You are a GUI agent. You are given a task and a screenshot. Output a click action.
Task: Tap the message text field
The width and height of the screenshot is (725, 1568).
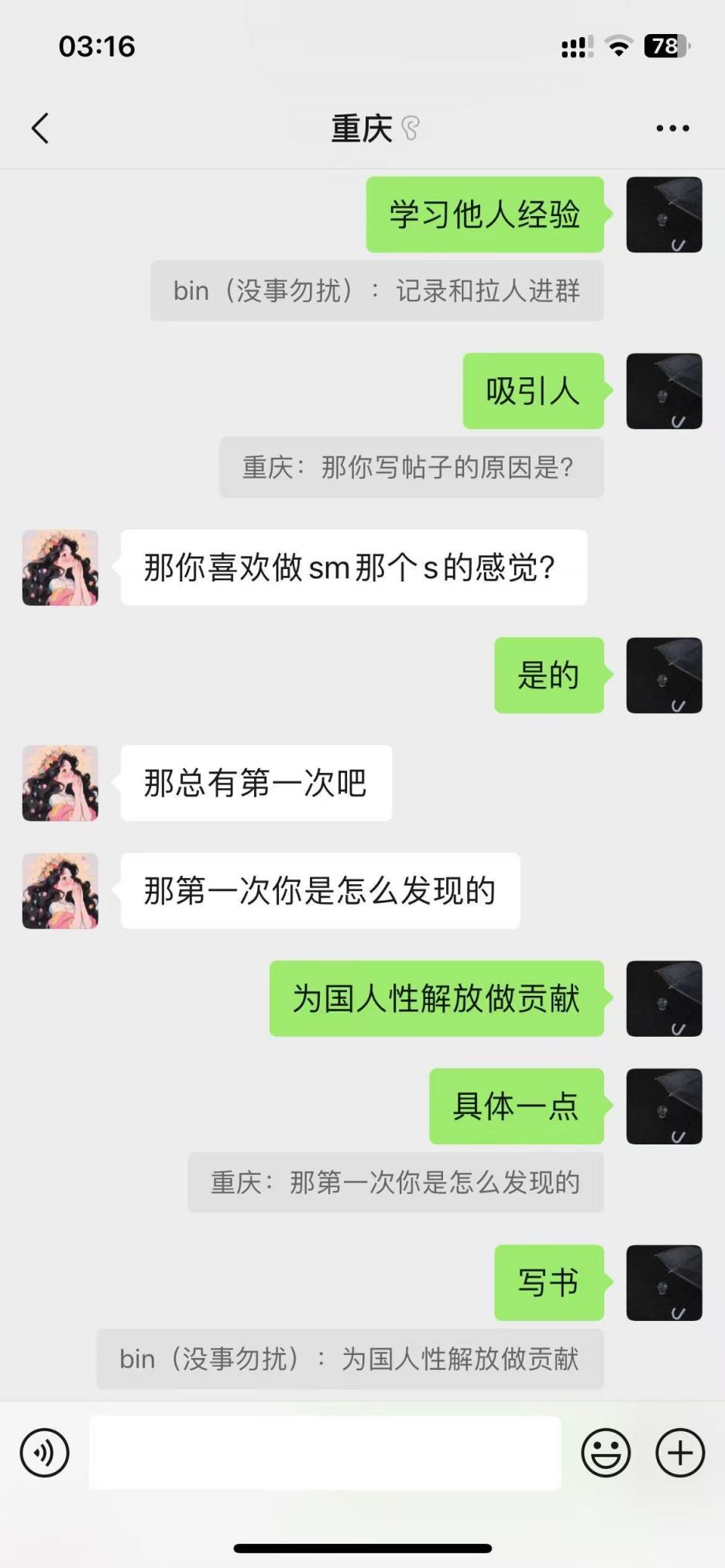[325, 1453]
